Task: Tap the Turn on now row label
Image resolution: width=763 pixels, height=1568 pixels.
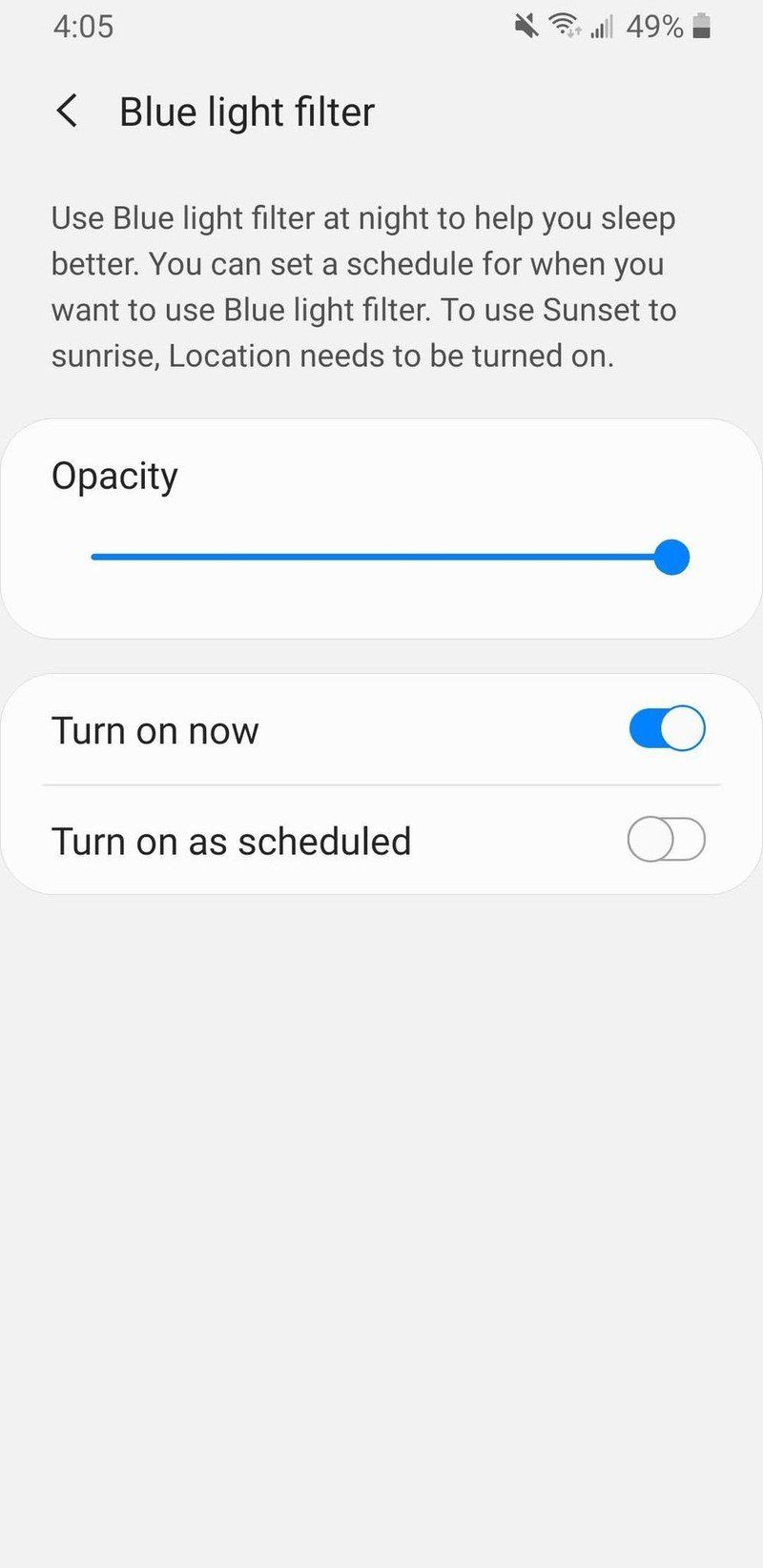Action: coord(155,729)
